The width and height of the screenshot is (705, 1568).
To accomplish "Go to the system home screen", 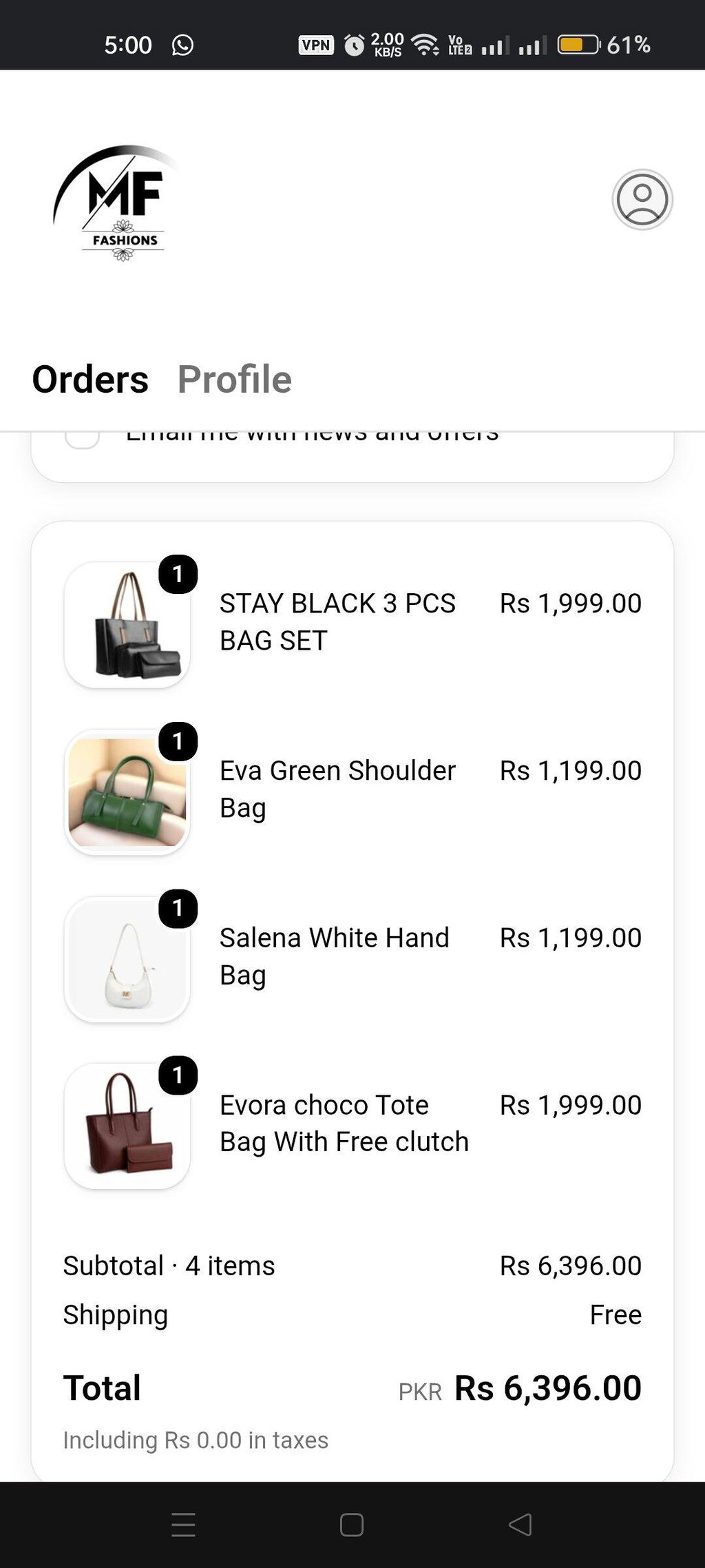I will [x=352, y=1524].
